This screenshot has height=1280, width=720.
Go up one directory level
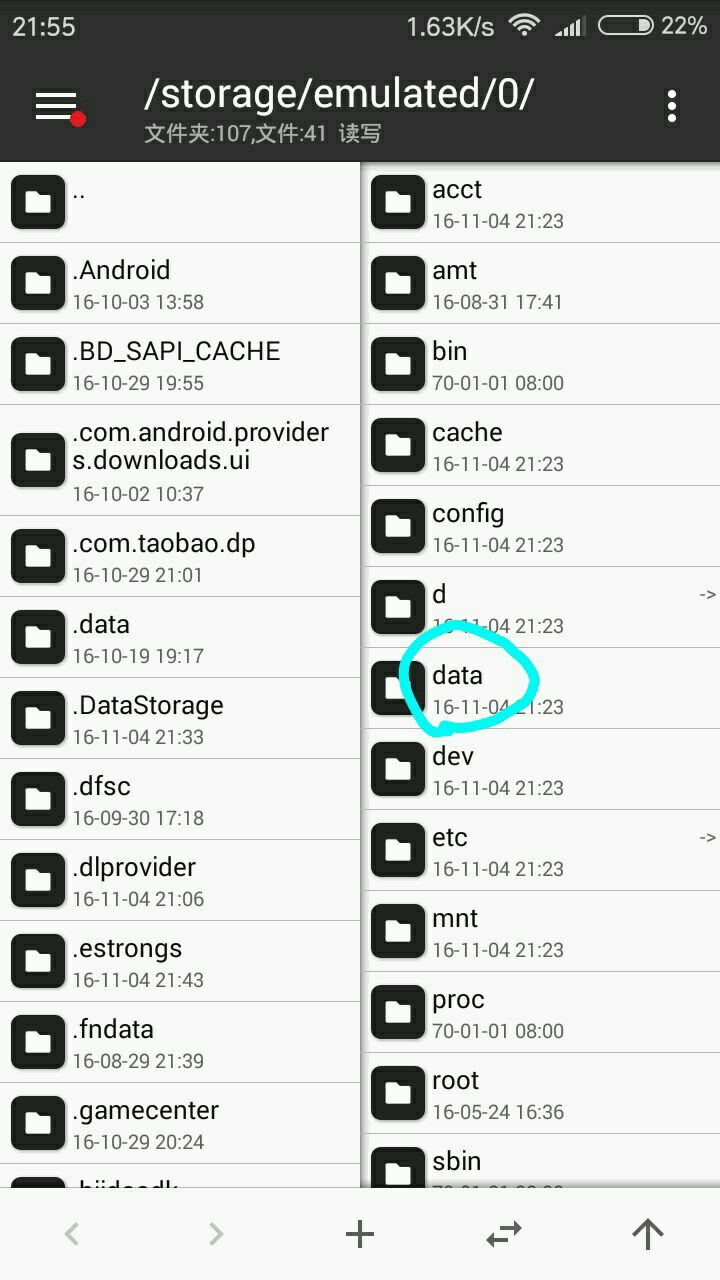click(x=648, y=1235)
